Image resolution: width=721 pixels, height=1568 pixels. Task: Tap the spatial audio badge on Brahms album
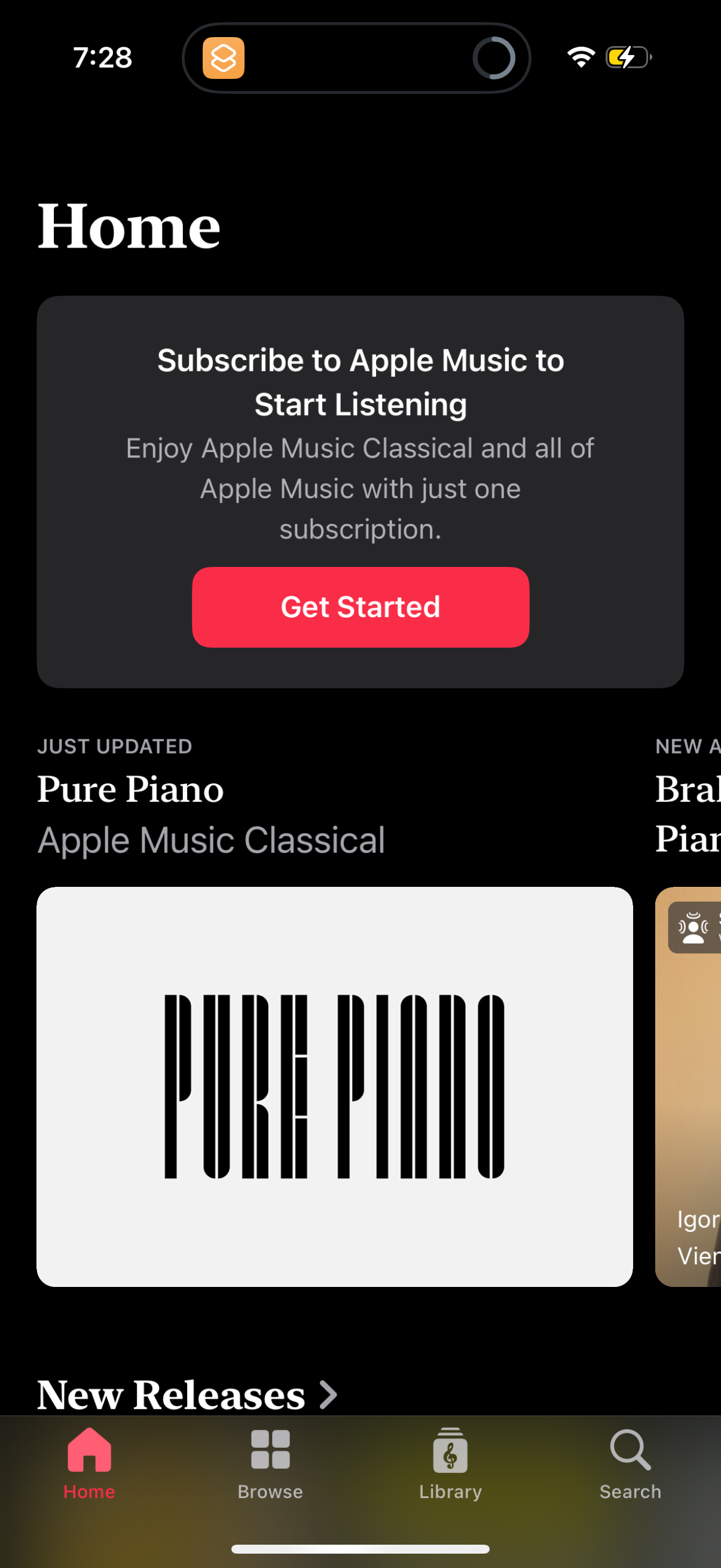(x=693, y=926)
